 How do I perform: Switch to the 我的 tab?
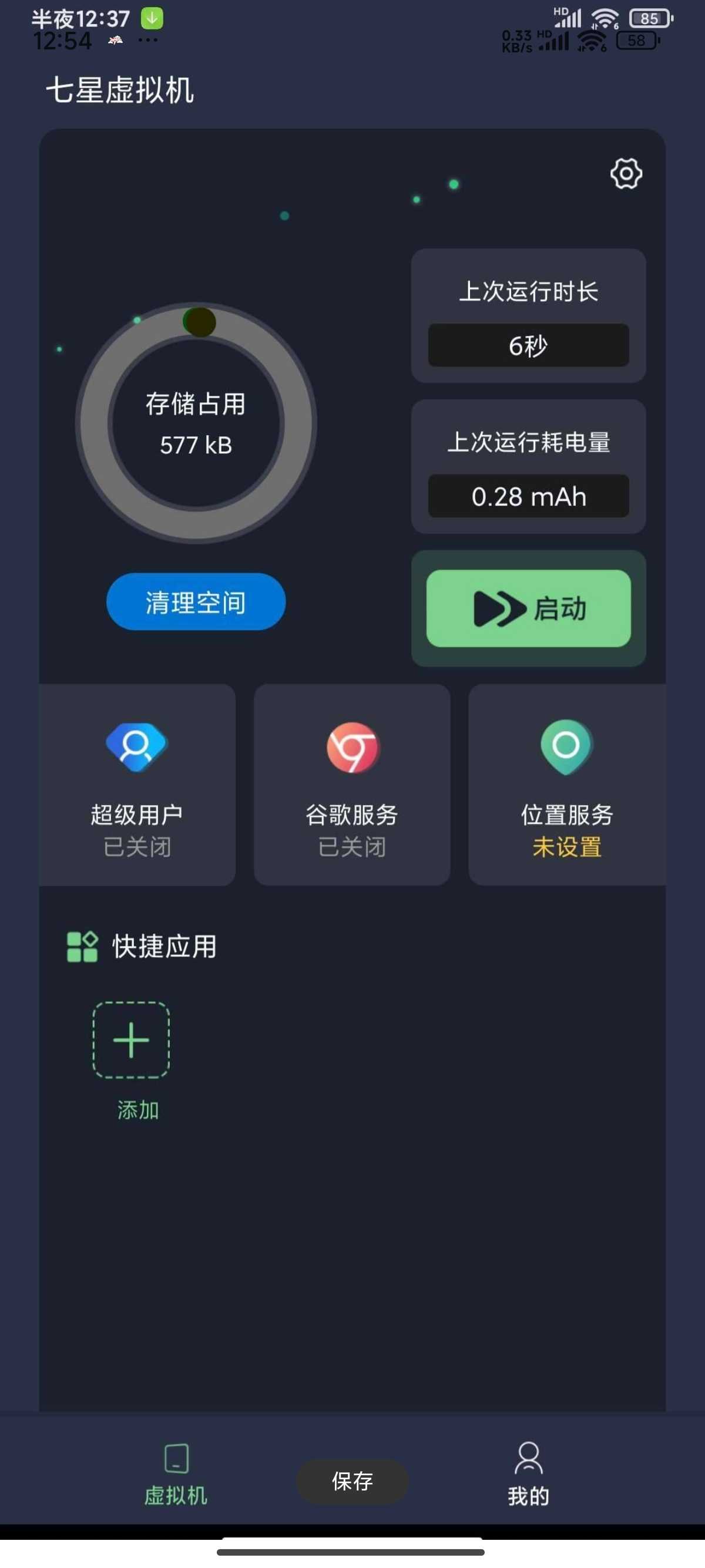[528, 1473]
